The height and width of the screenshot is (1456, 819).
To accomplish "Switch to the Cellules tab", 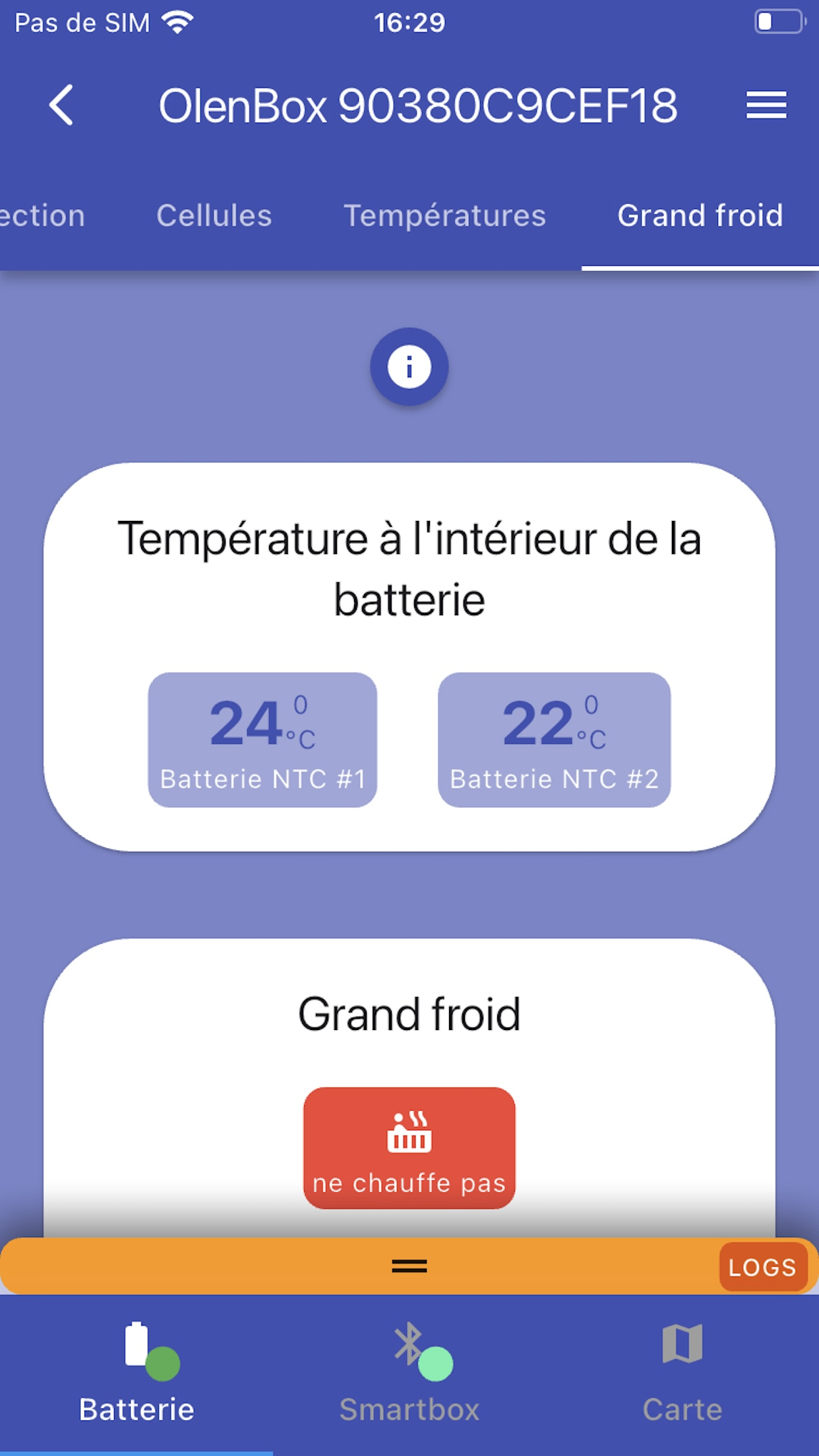I will click(214, 216).
